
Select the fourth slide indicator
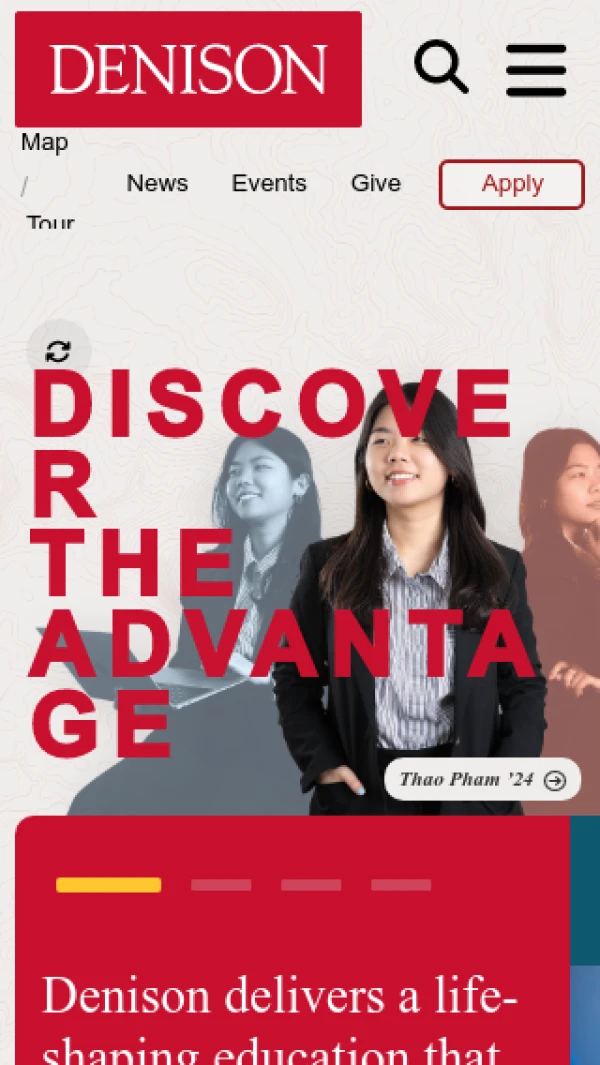pyautogui.click(x=401, y=885)
